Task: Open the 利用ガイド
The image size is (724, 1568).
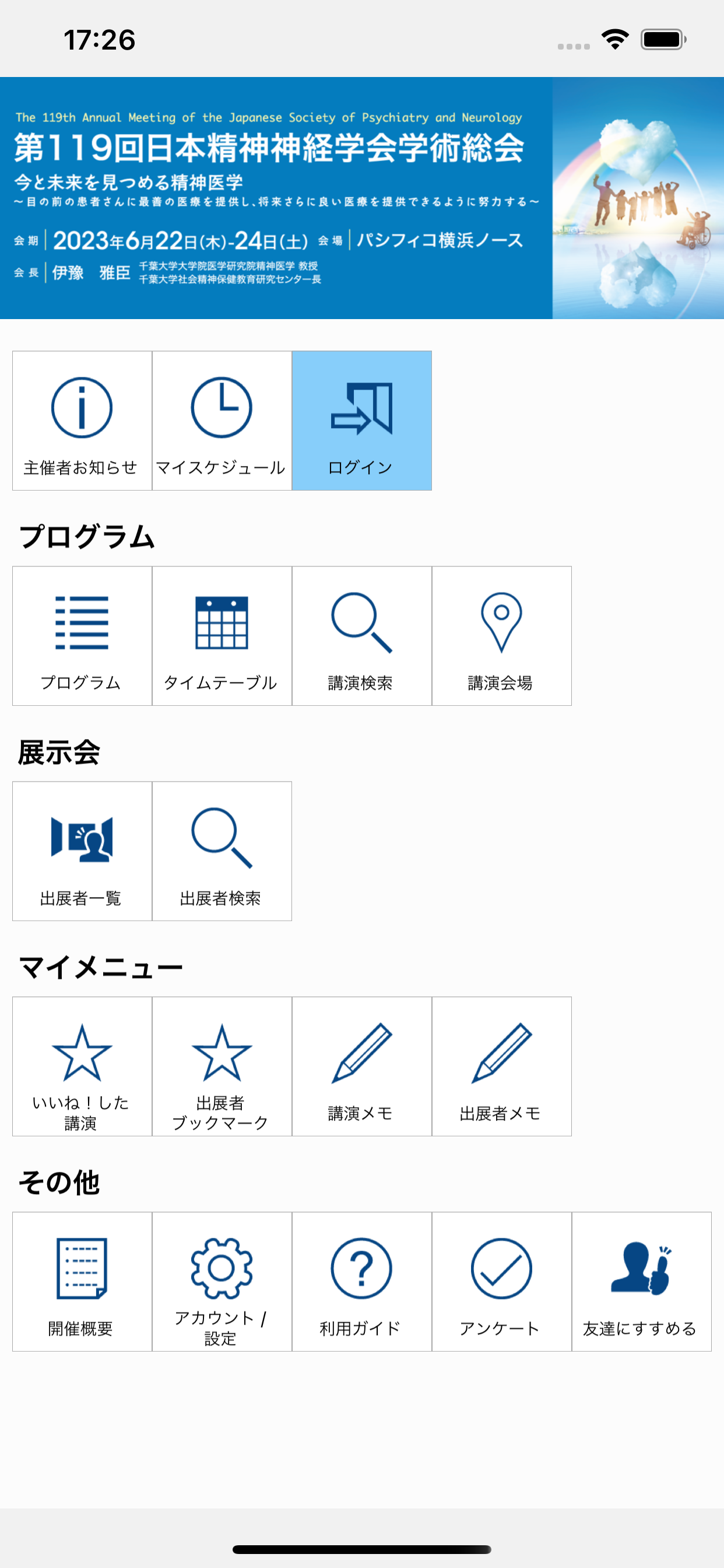Action: coord(362,1283)
